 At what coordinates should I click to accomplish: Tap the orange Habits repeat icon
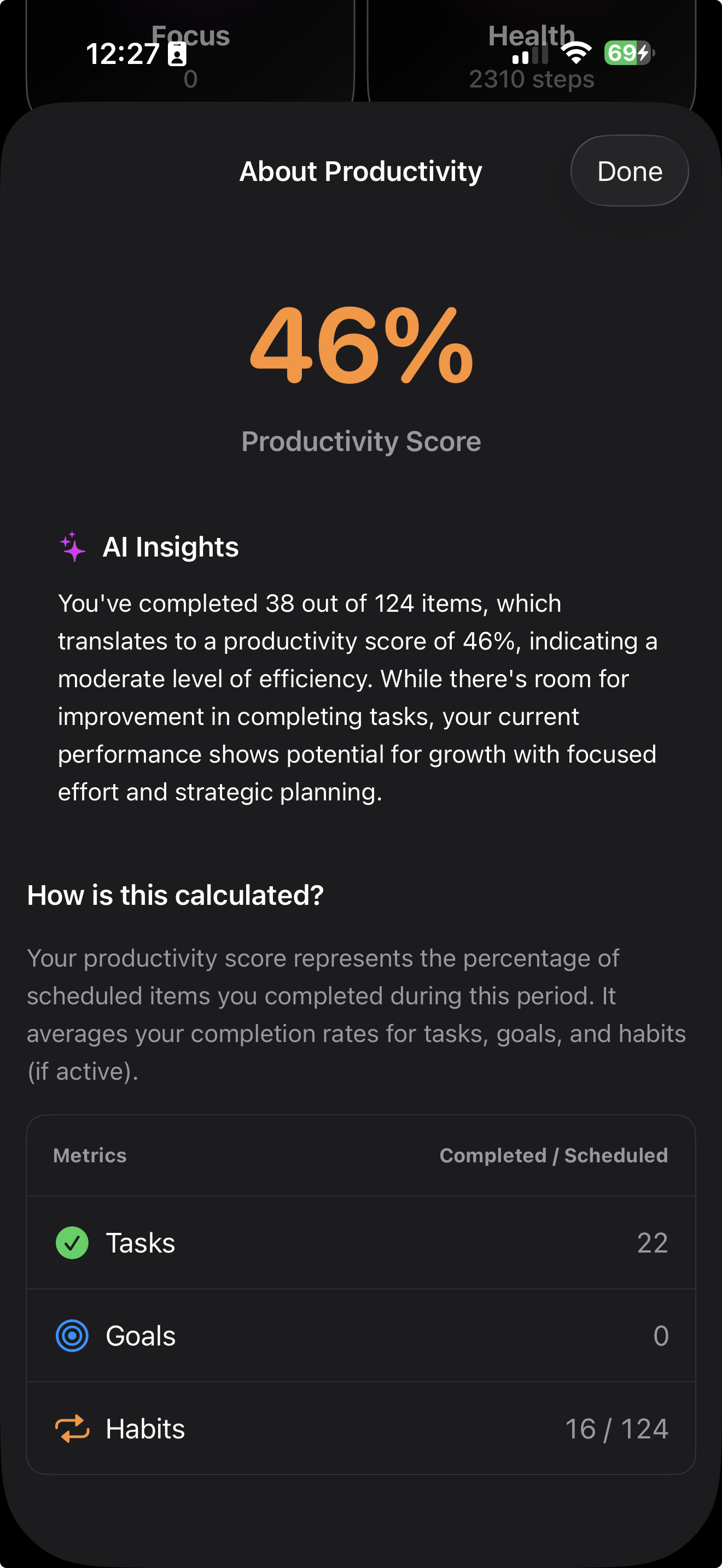71,1429
